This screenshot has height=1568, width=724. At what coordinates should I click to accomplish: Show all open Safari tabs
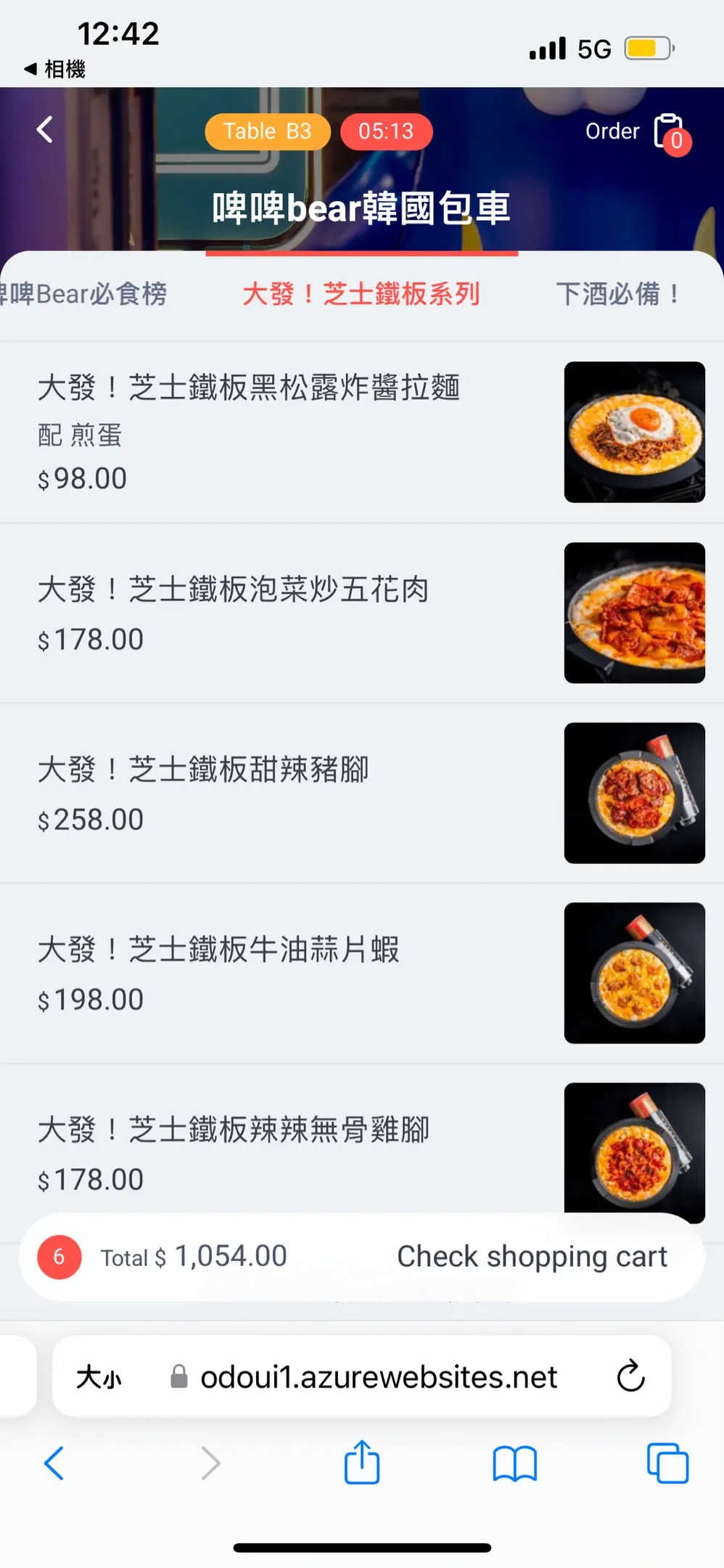(667, 1463)
